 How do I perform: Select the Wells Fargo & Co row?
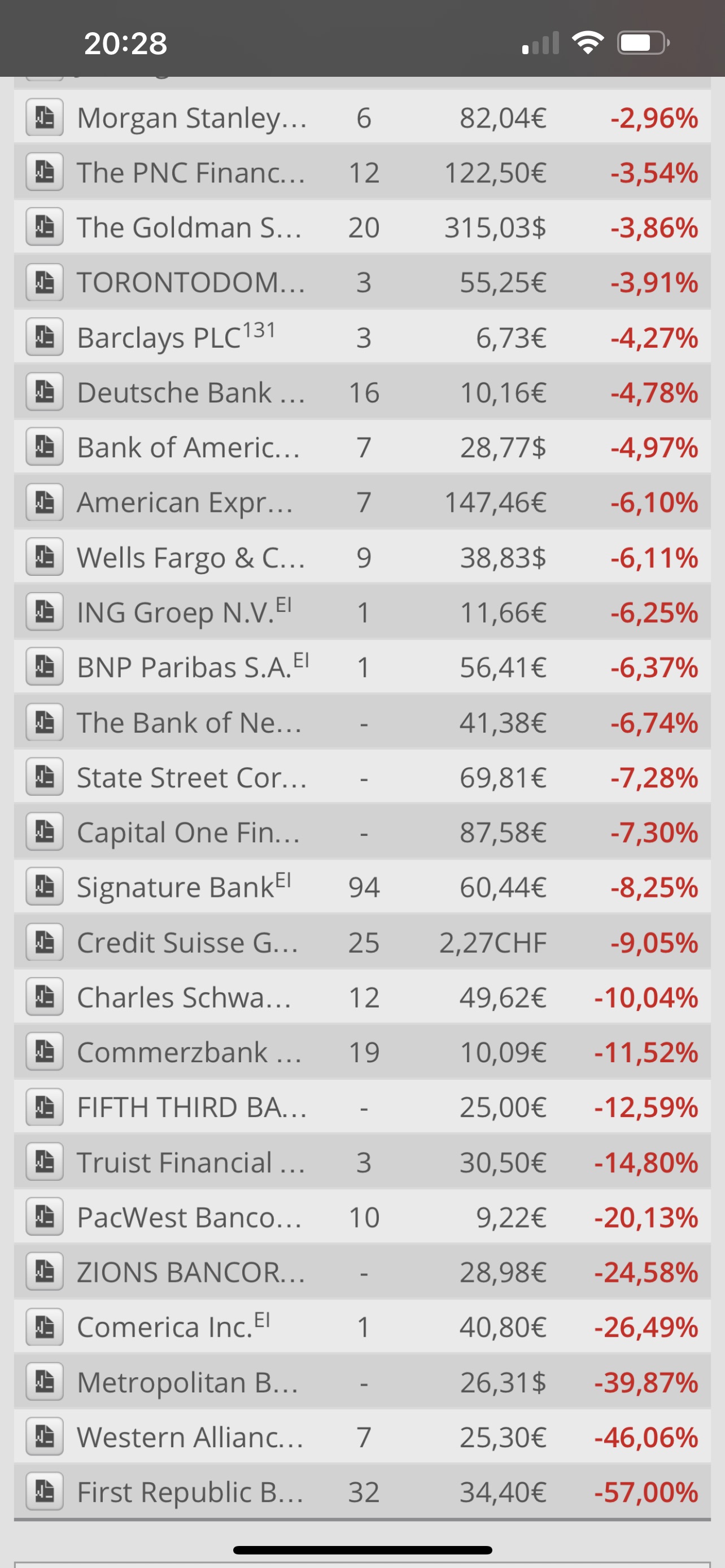pos(190,558)
